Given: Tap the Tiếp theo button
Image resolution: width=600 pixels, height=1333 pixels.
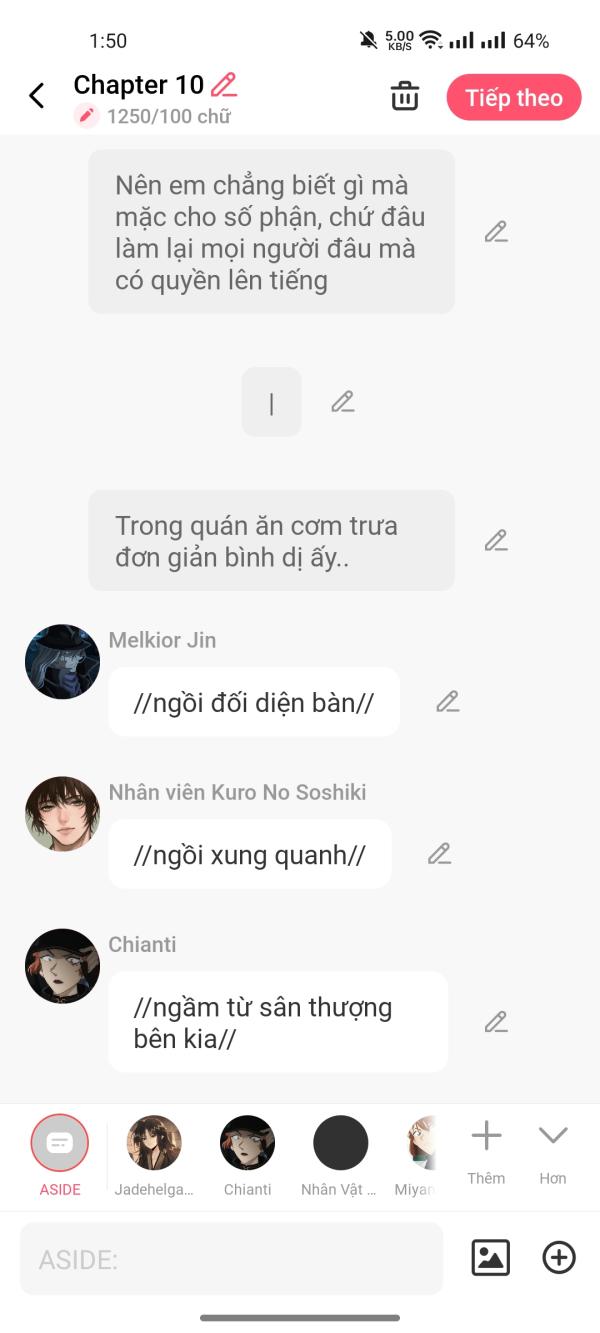Looking at the screenshot, I should click(514, 97).
